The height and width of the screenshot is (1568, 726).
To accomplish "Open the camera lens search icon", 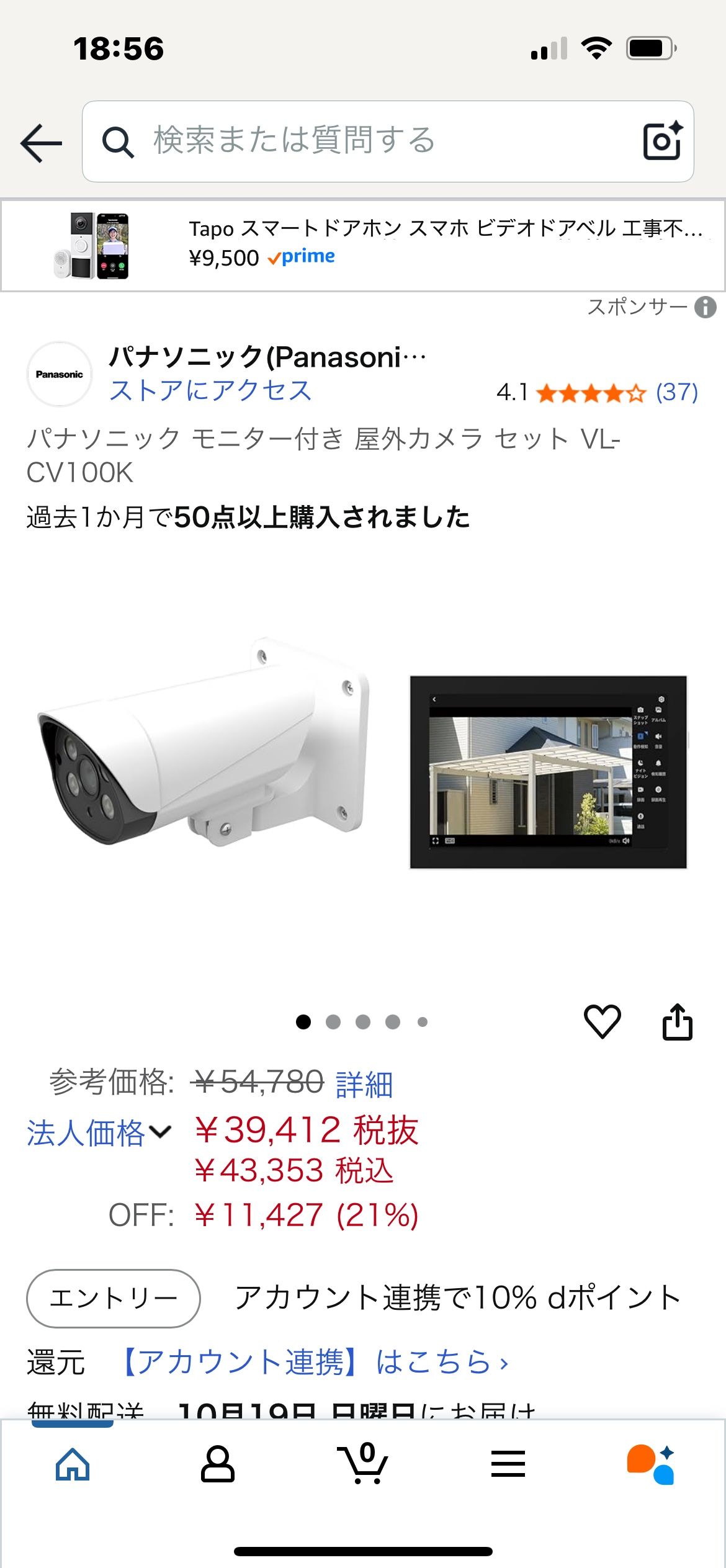I will coord(662,141).
